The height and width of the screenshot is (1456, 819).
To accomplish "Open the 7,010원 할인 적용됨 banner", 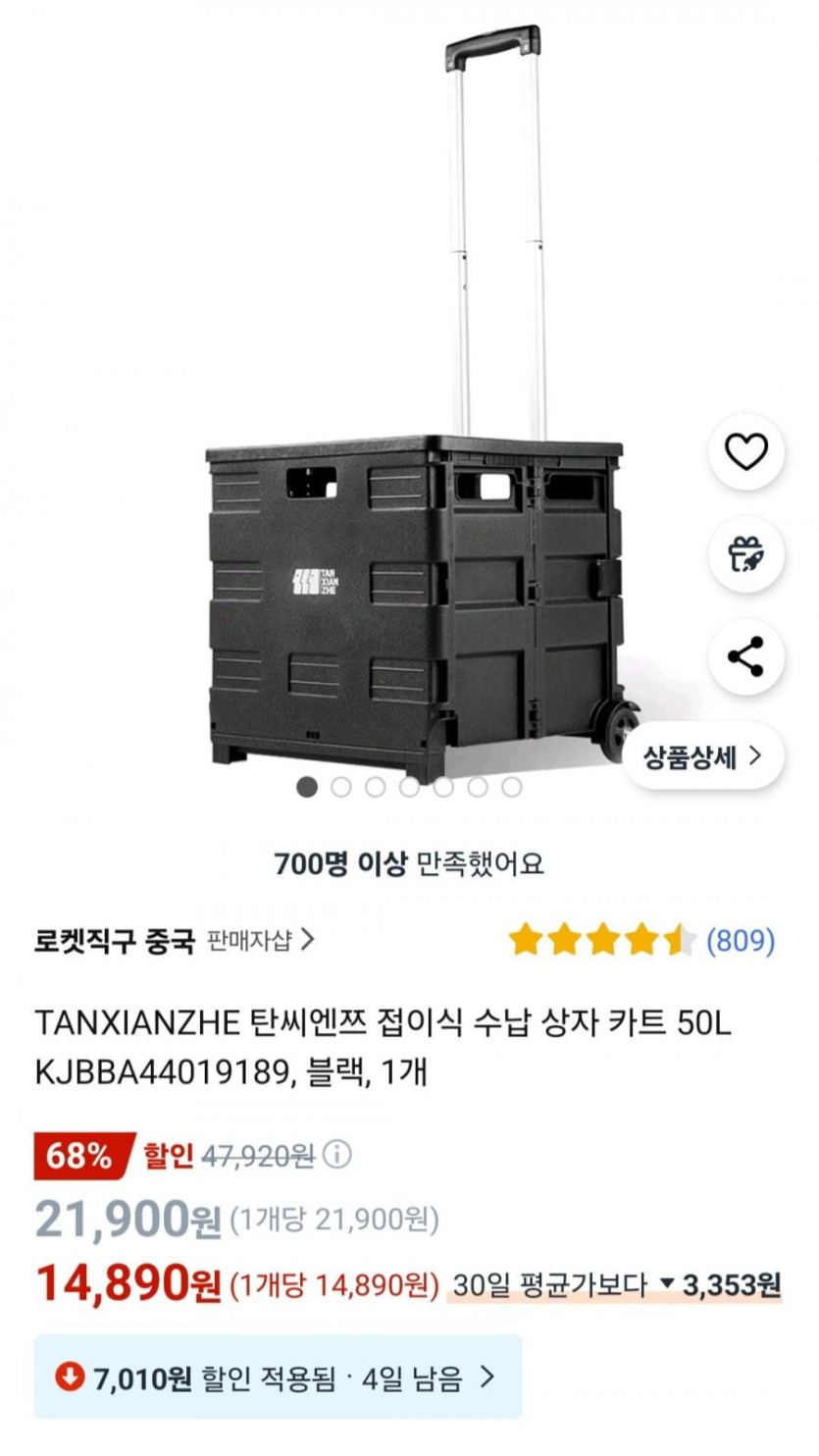I will tap(279, 1378).
